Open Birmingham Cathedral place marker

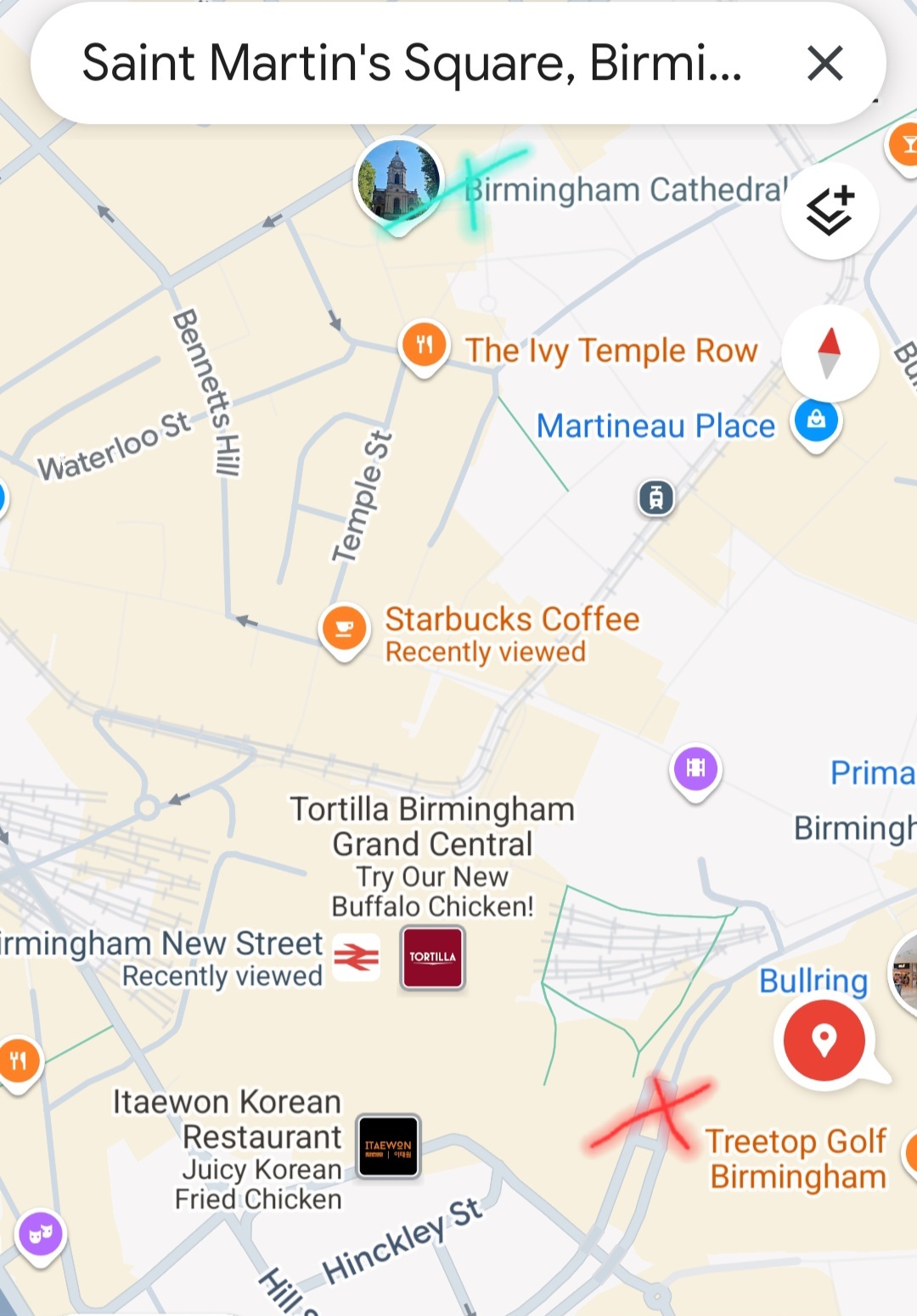point(397,181)
